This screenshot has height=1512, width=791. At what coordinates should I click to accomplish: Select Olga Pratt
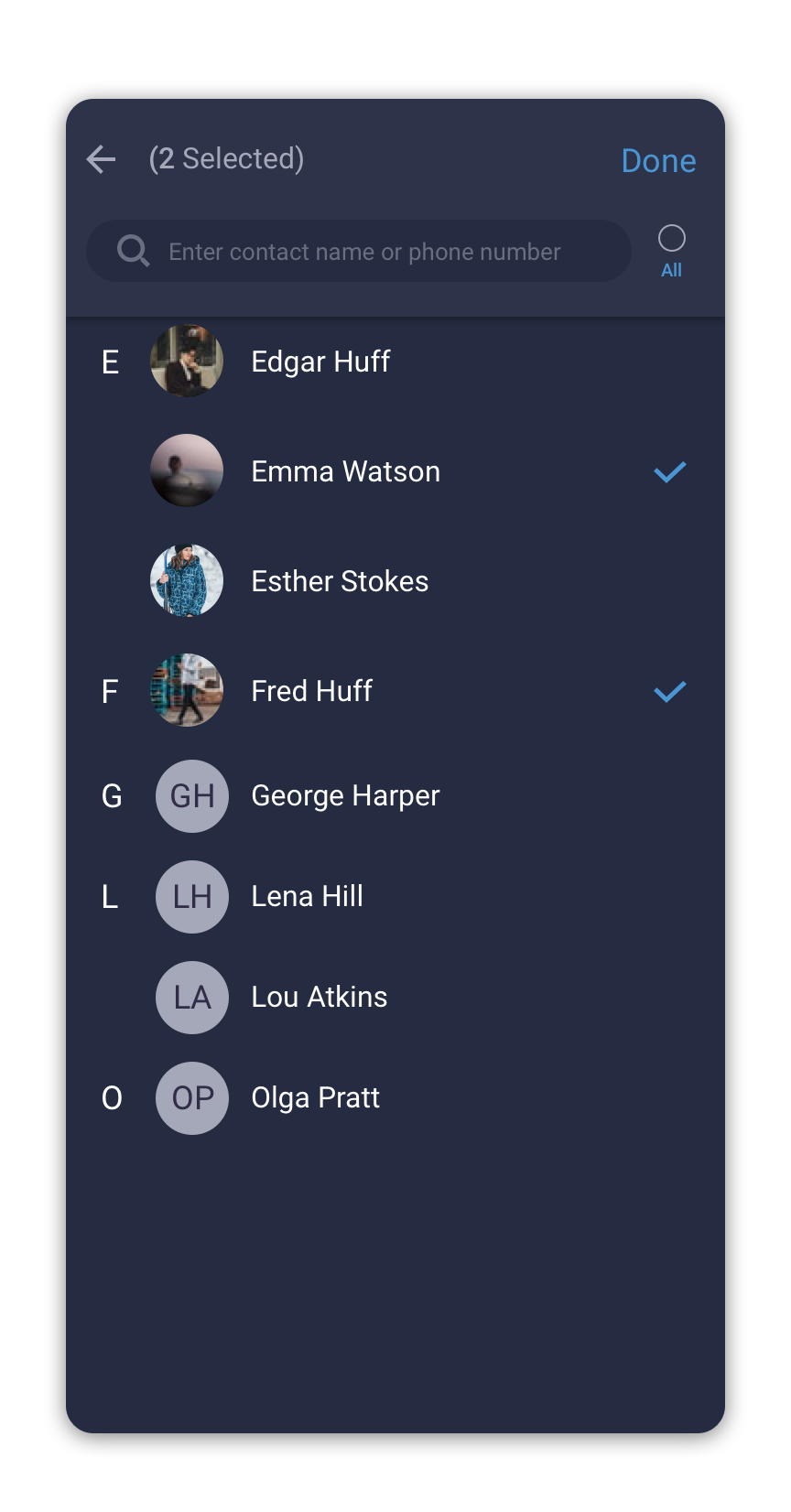click(395, 1098)
